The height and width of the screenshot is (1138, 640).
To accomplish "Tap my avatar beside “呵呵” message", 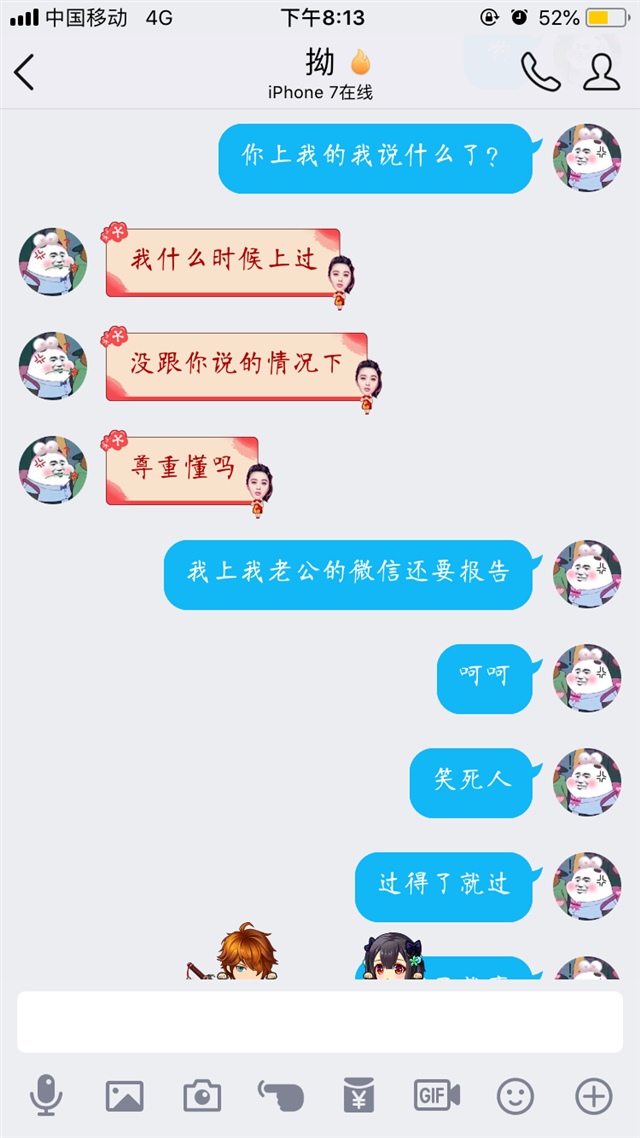I will [x=587, y=679].
